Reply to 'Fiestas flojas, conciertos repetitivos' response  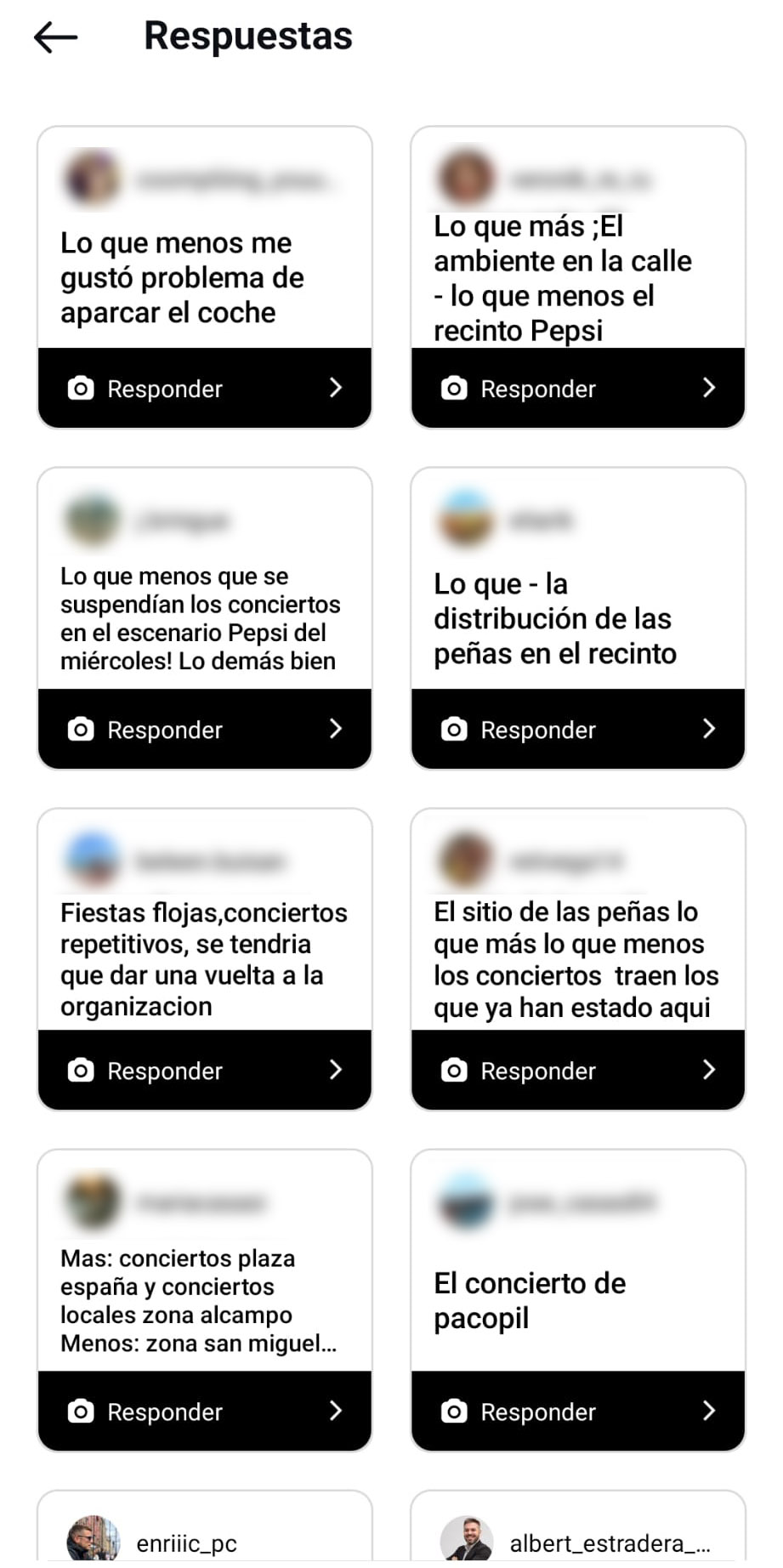(x=204, y=1071)
